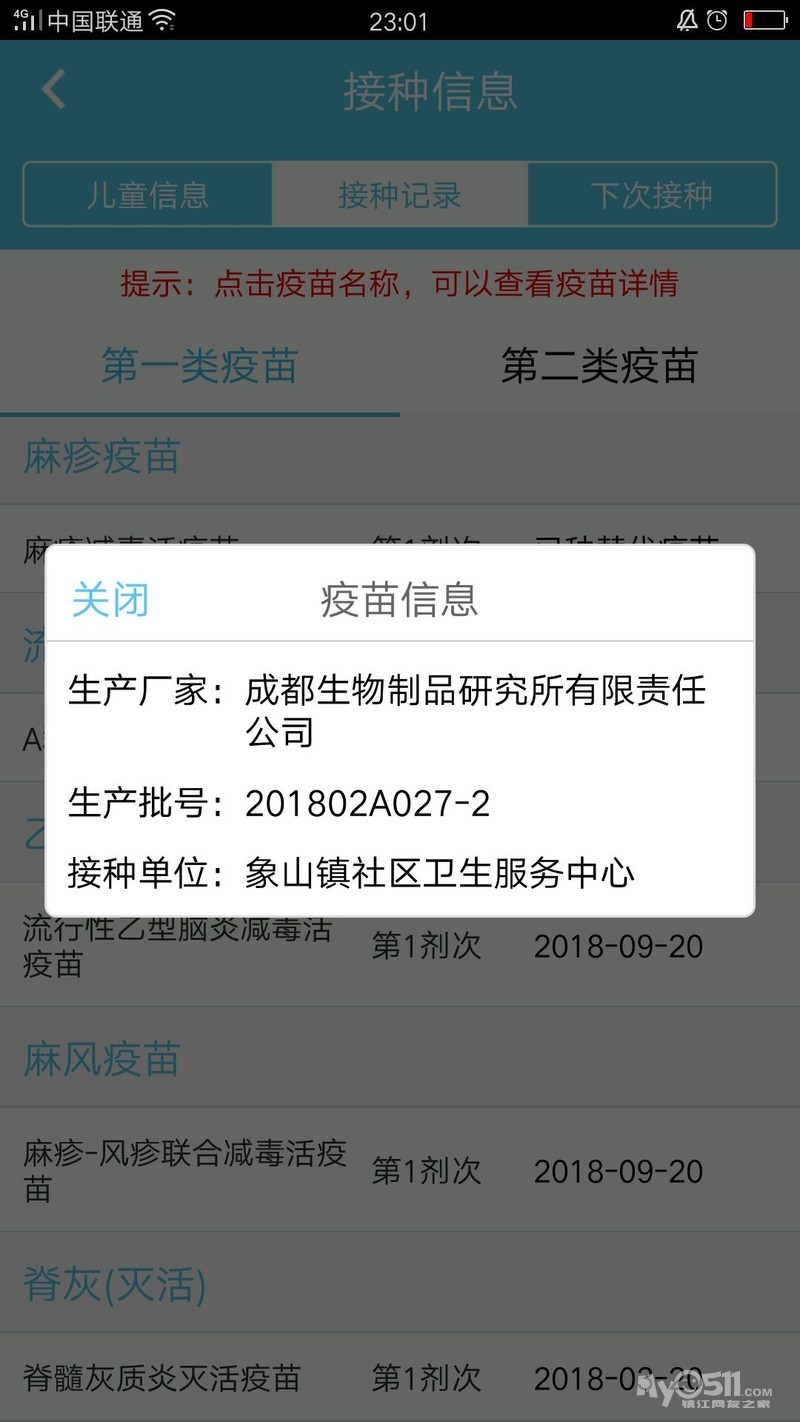The height and width of the screenshot is (1422, 800).
Task: Select the 第一类疫苗 tab
Action: 200,366
